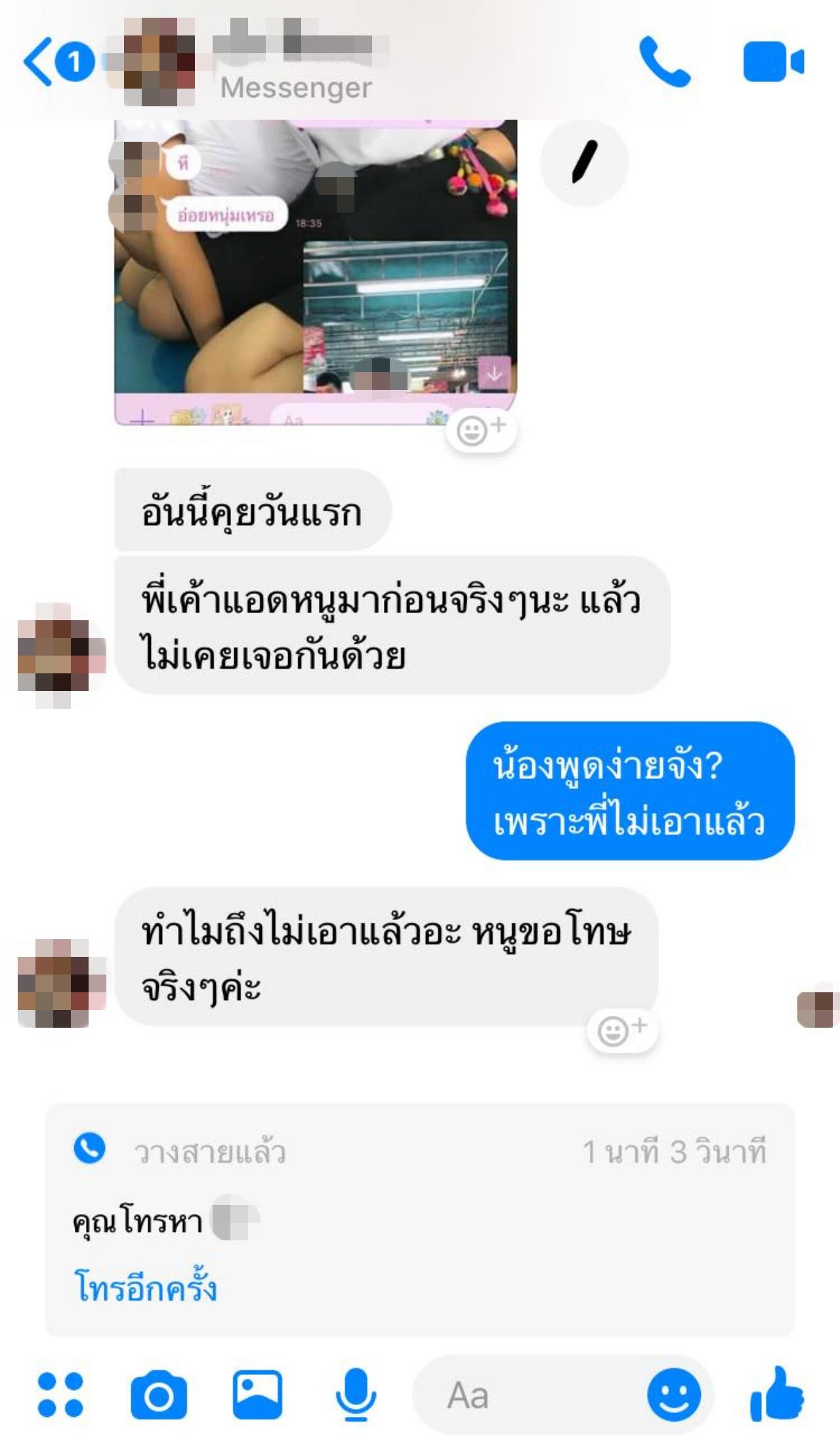Viewport: 840px width, 1453px height.
Task: Open the emoji picker
Action: [673, 1395]
